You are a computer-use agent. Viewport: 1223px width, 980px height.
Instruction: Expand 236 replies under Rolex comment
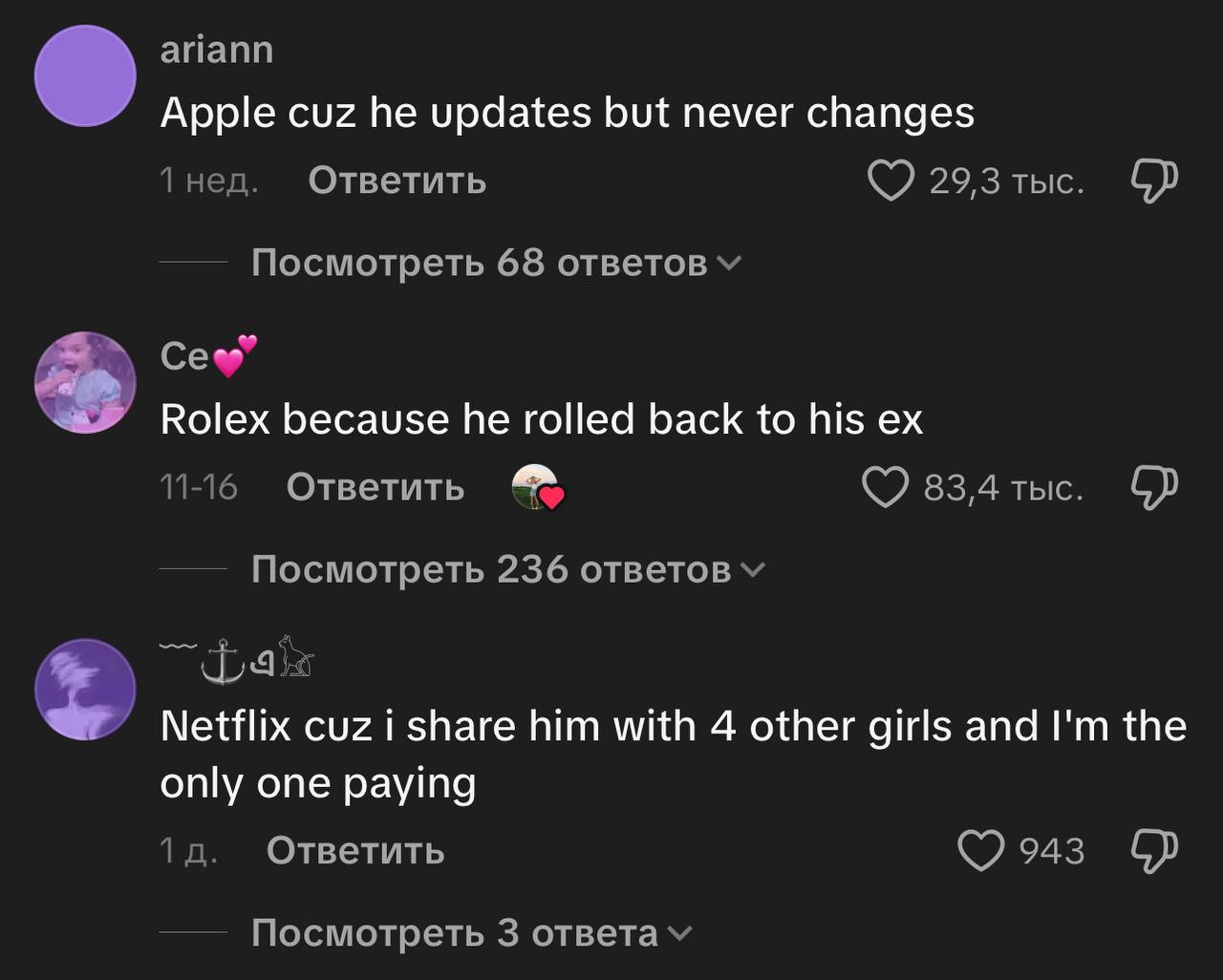coord(506,569)
